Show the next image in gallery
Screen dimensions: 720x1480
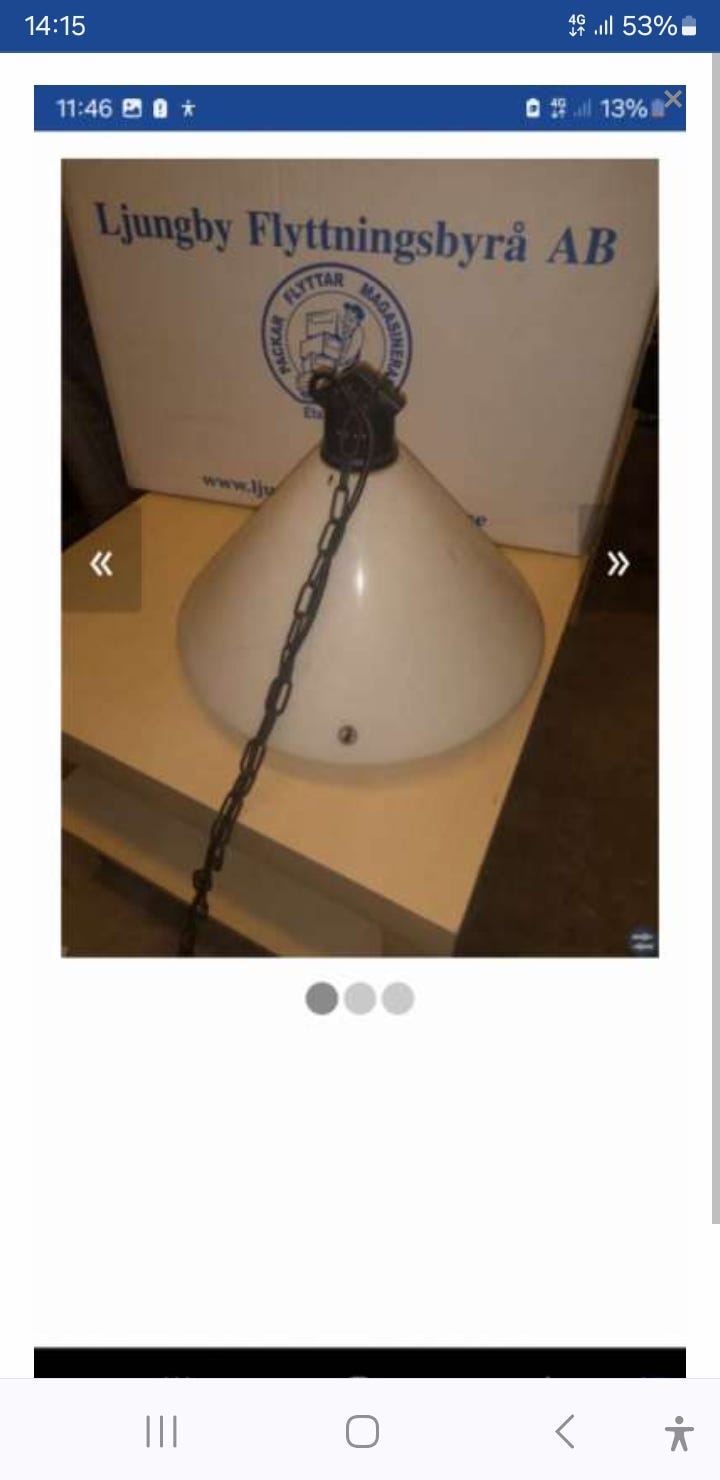pos(618,564)
